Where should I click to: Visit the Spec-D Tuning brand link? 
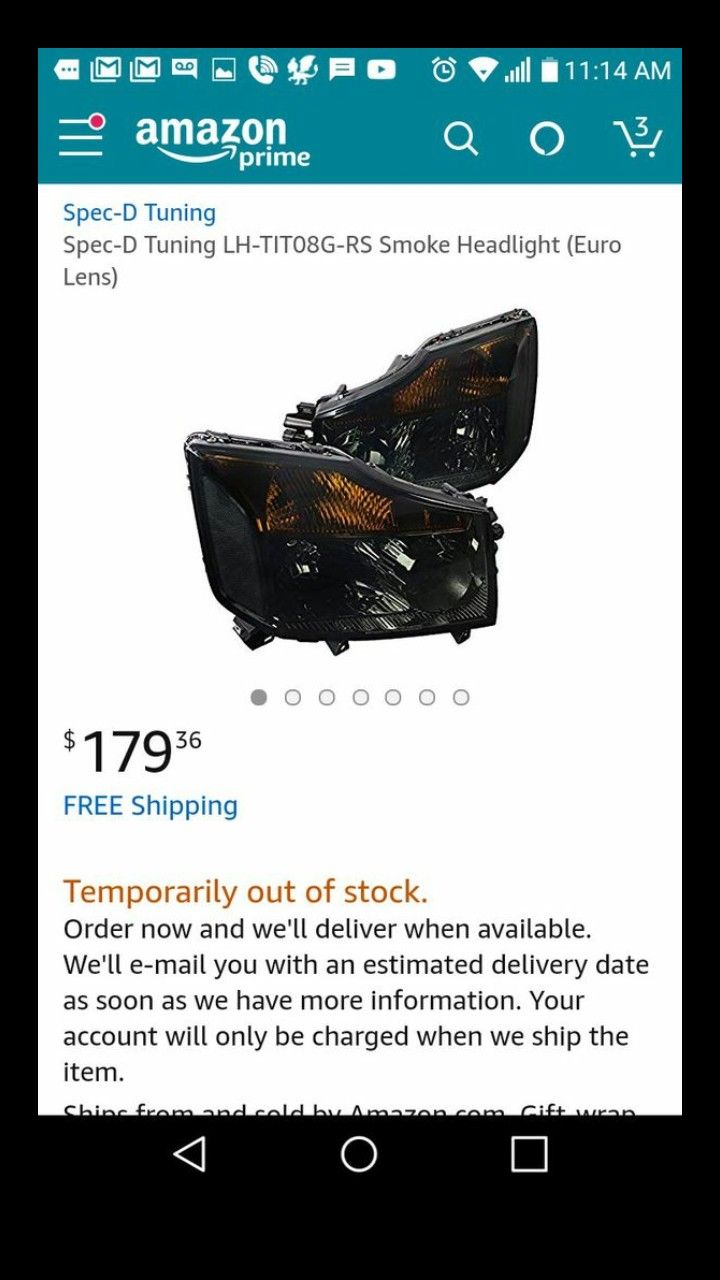(x=139, y=212)
